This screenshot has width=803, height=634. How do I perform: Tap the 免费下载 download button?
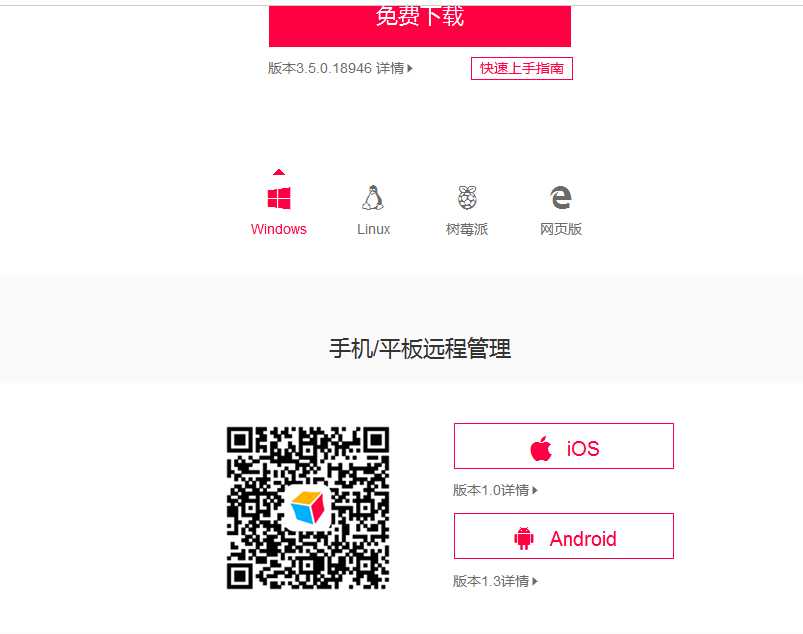[419, 22]
